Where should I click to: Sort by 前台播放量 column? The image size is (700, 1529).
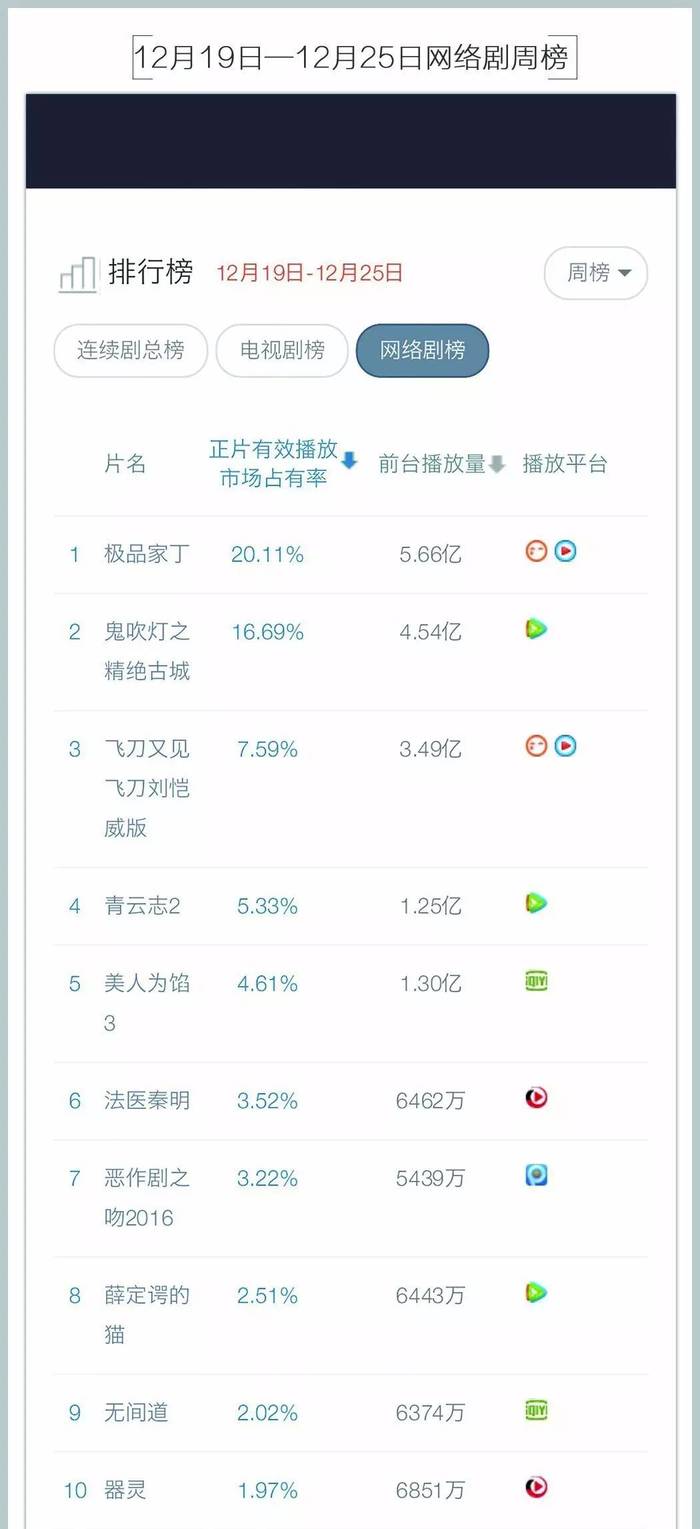442,464
